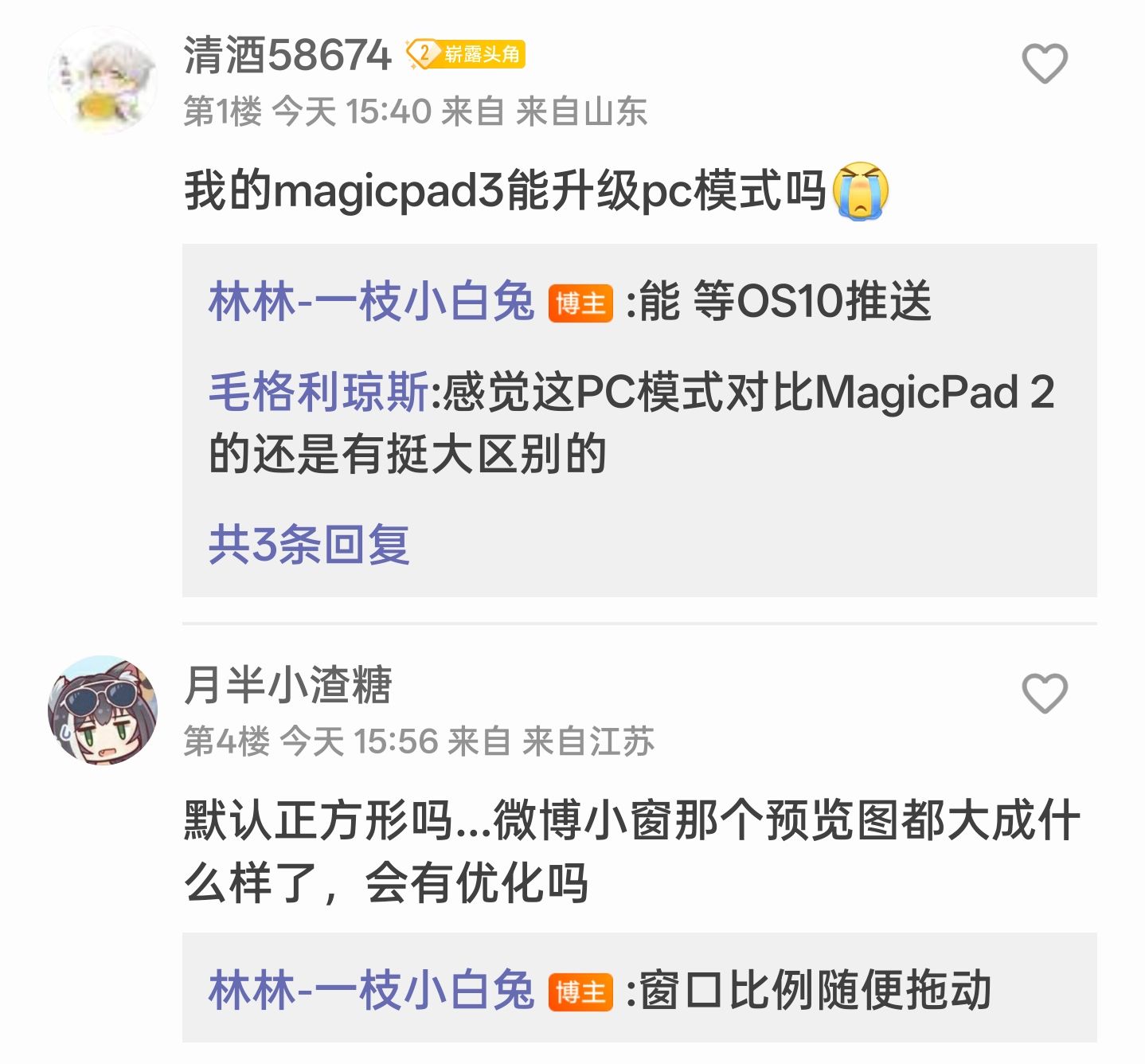Open 清酒58674's profile avatar
Image resolution: width=1145 pixels, height=1064 pixels.
103,80
